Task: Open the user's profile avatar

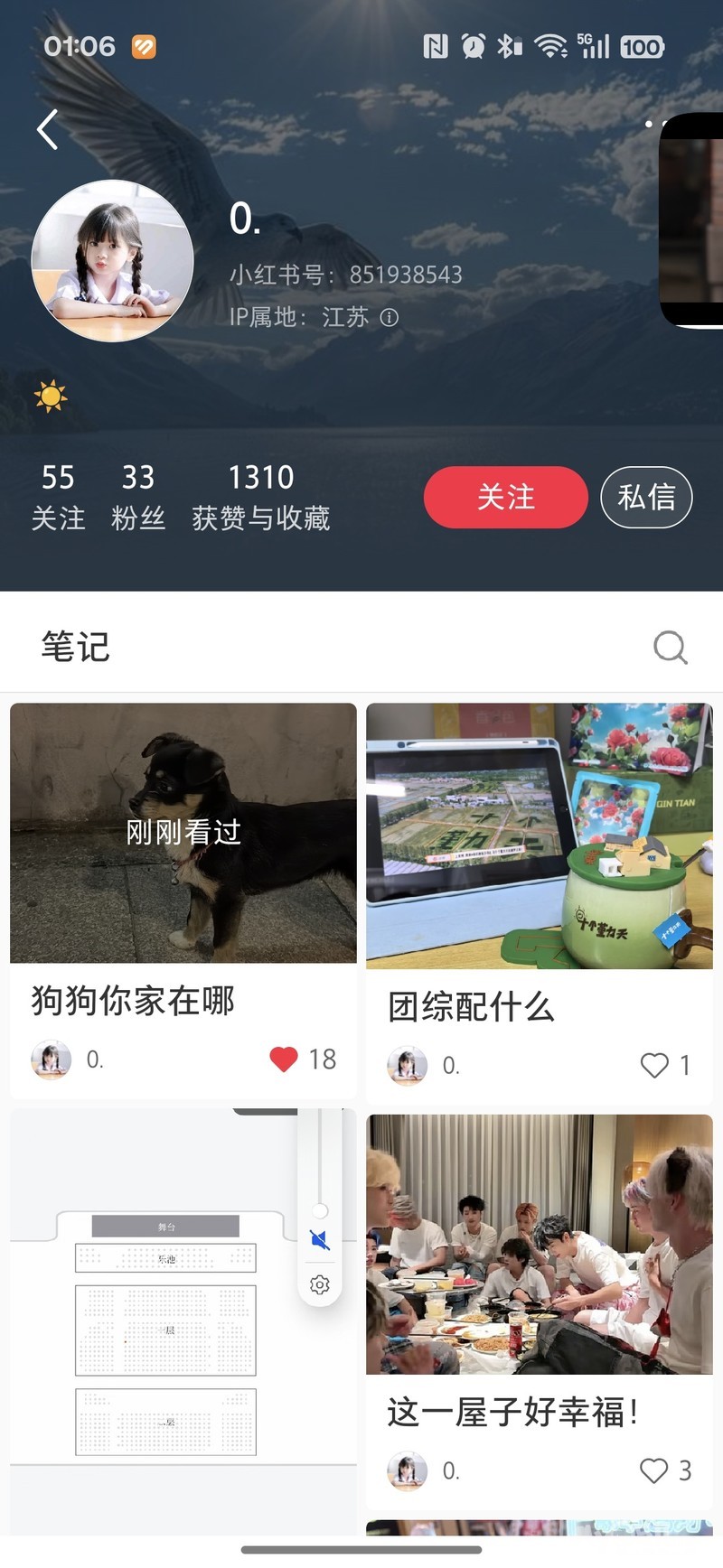Action: point(113,261)
